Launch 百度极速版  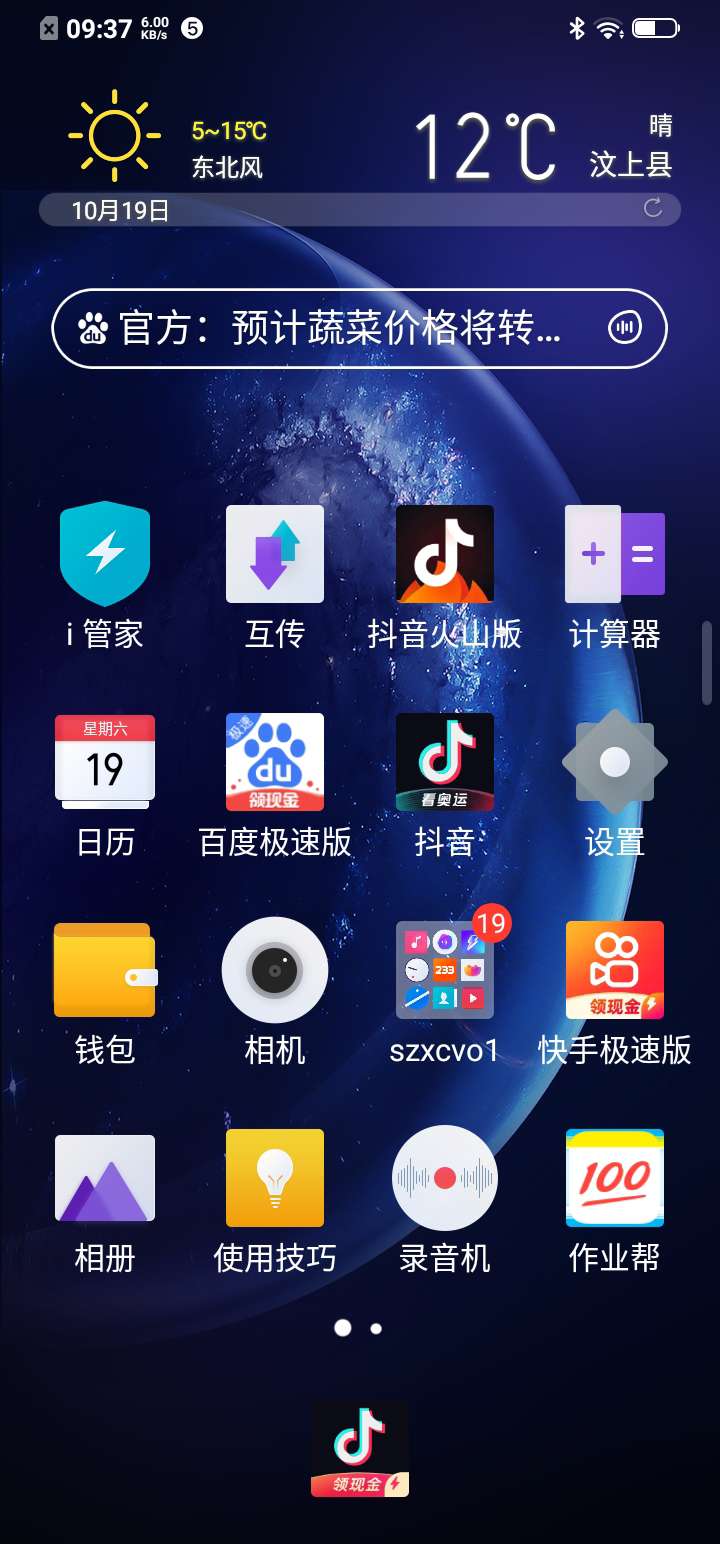(x=275, y=762)
